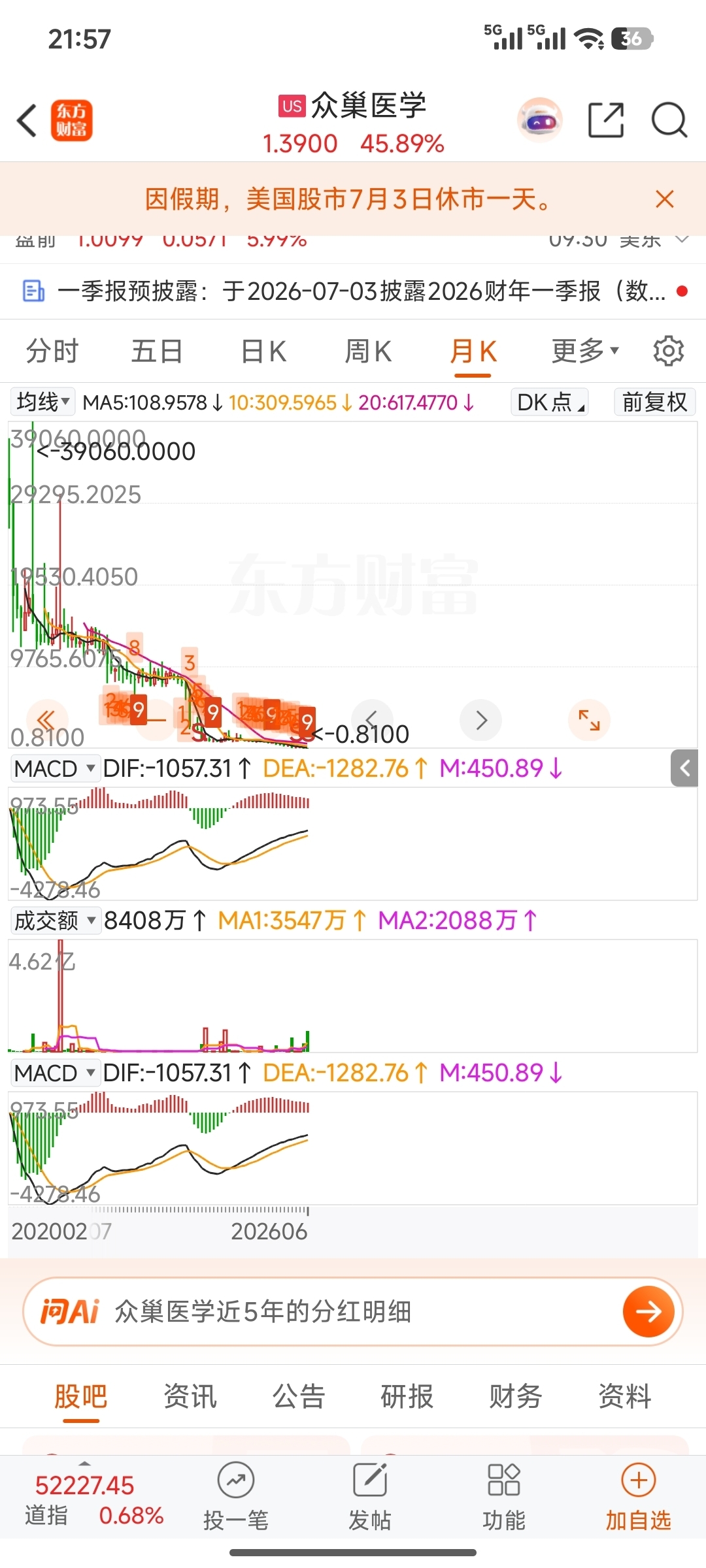This screenshot has height=1568, width=706.
Task: Expand the chart to fullscreen
Action: (x=589, y=720)
